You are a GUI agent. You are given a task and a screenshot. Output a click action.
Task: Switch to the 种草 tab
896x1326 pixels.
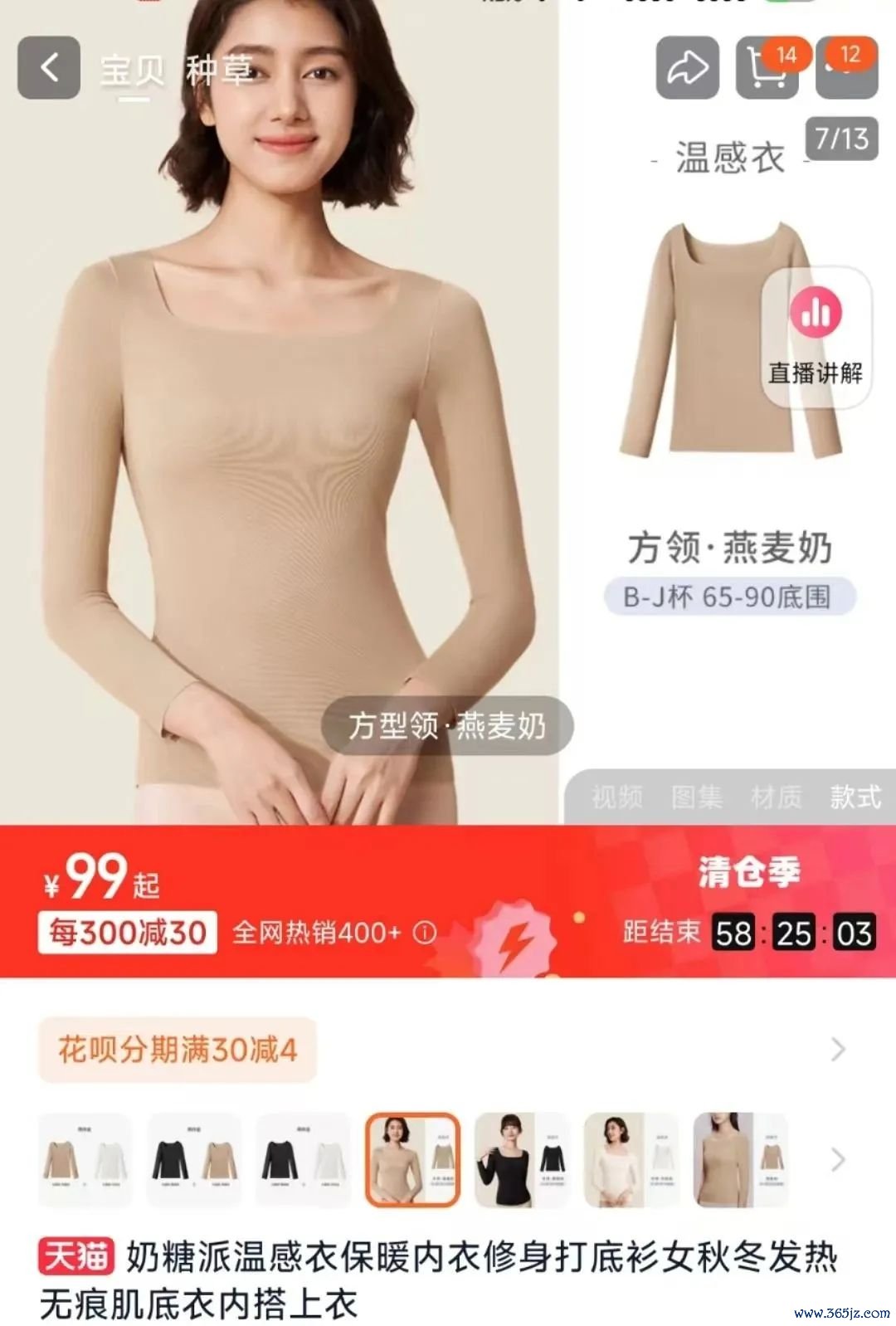[x=219, y=71]
